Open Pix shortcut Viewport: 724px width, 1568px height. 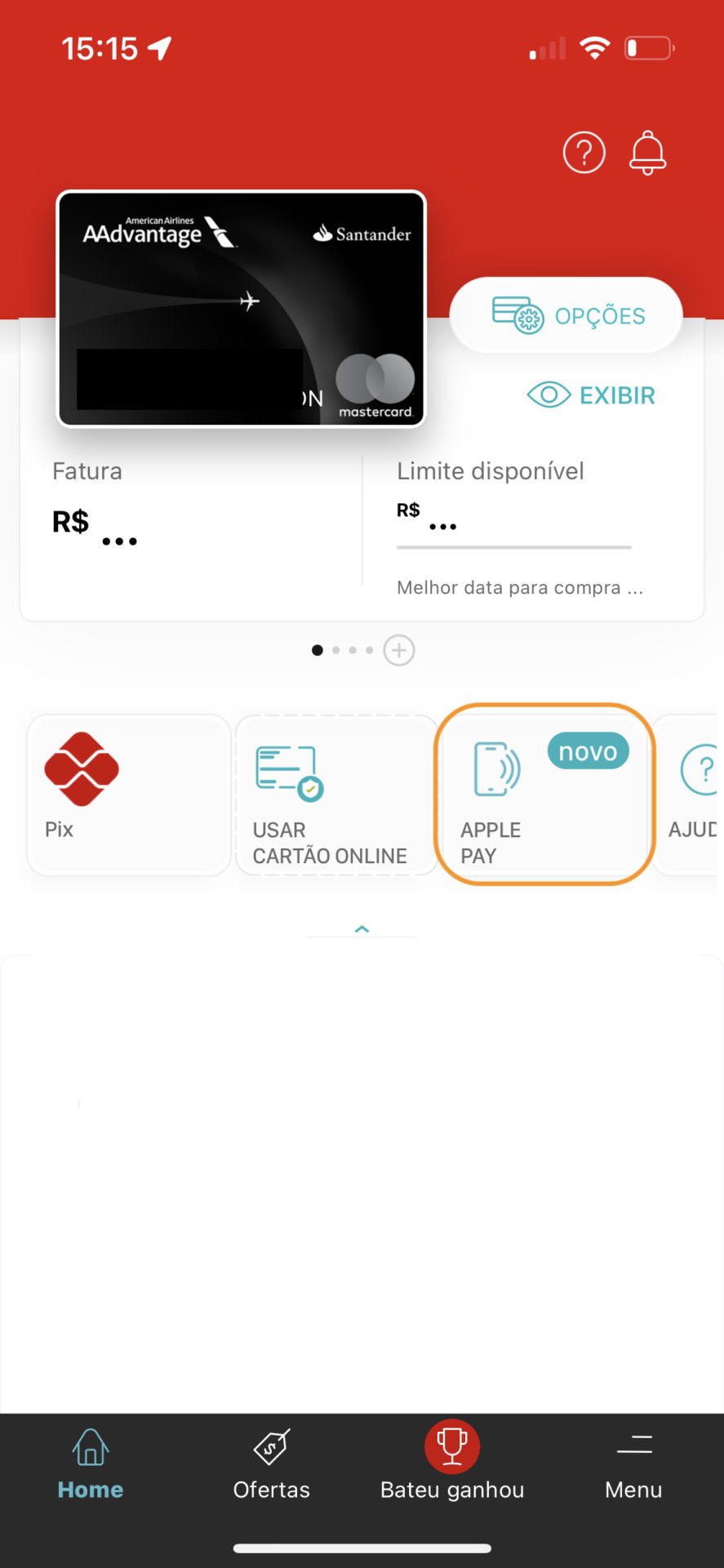tap(129, 795)
